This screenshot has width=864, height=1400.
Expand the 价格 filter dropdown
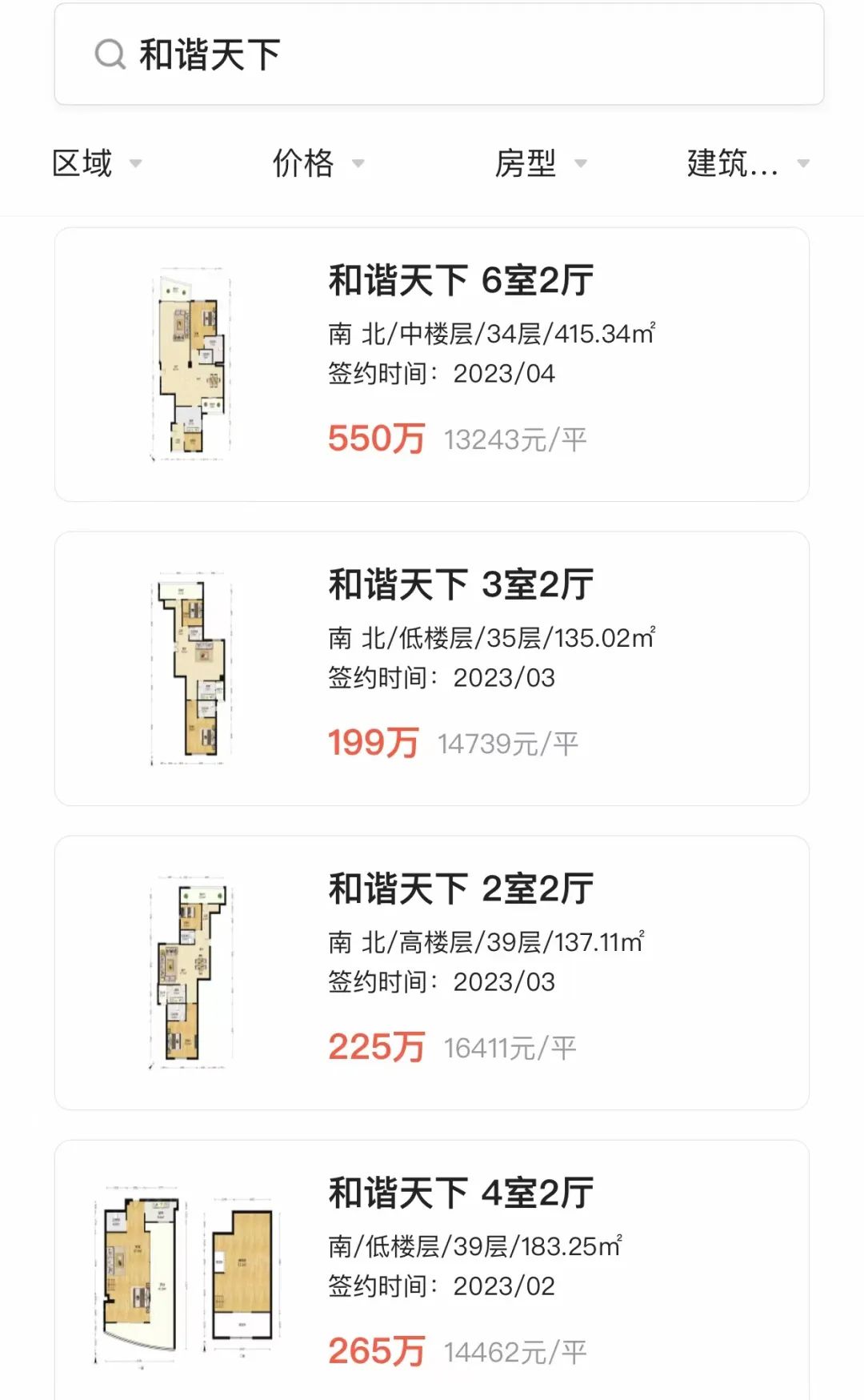click(x=318, y=163)
